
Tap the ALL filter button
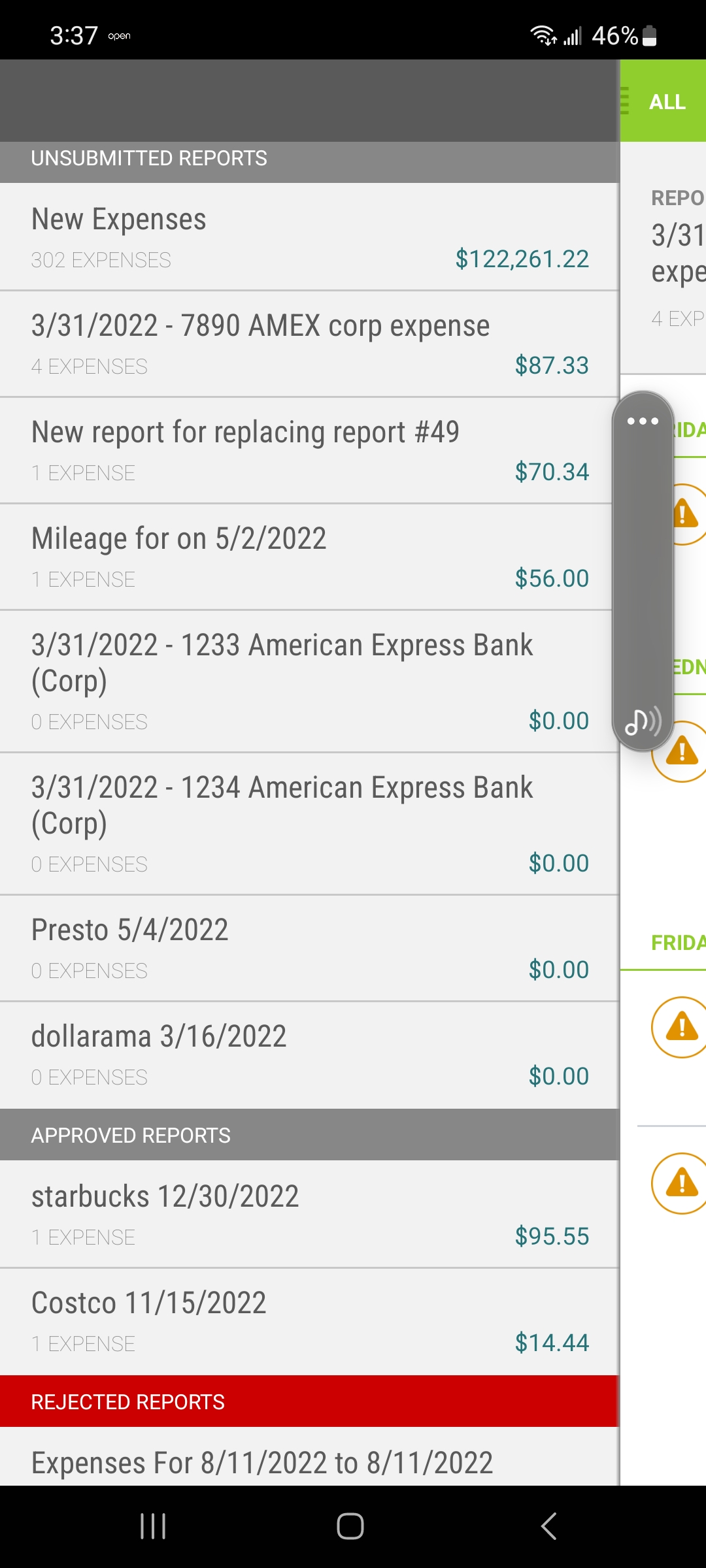pos(667,102)
